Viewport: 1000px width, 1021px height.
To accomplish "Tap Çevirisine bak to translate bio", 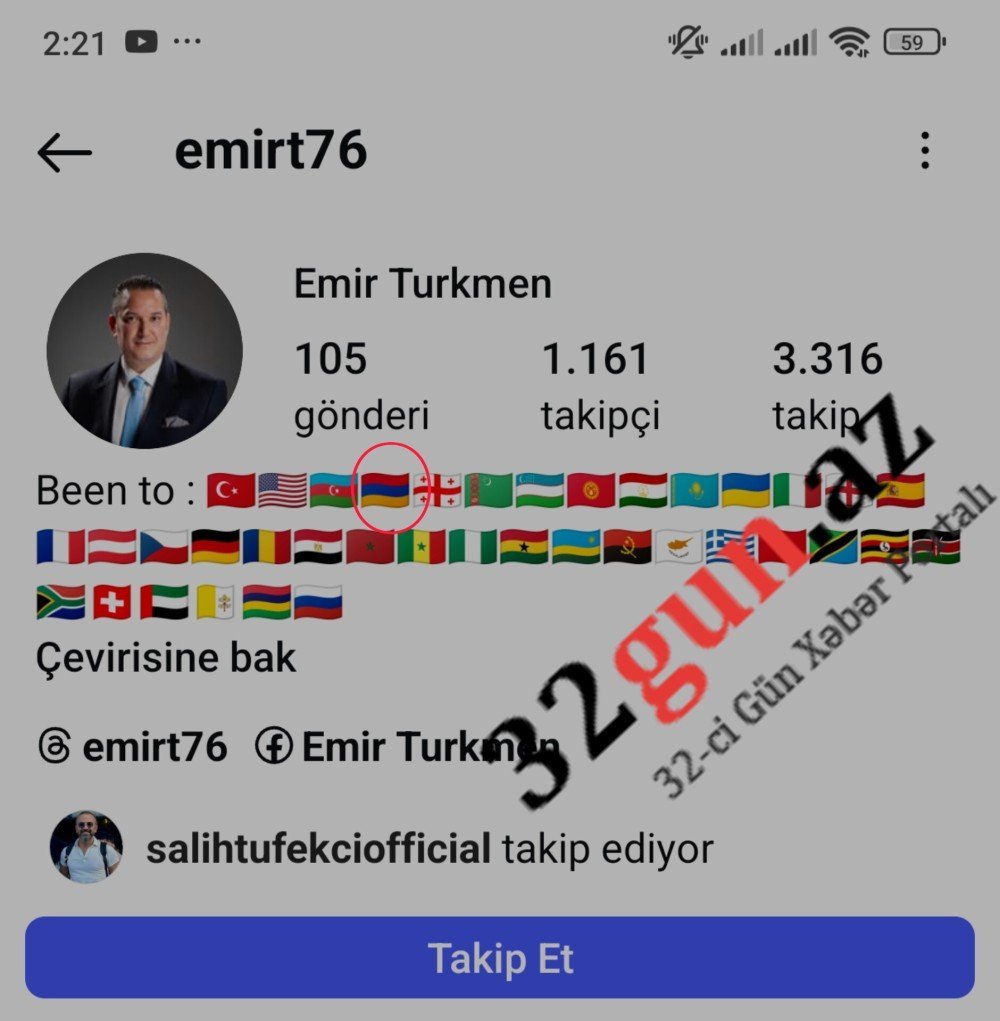I will click(166, 658).
